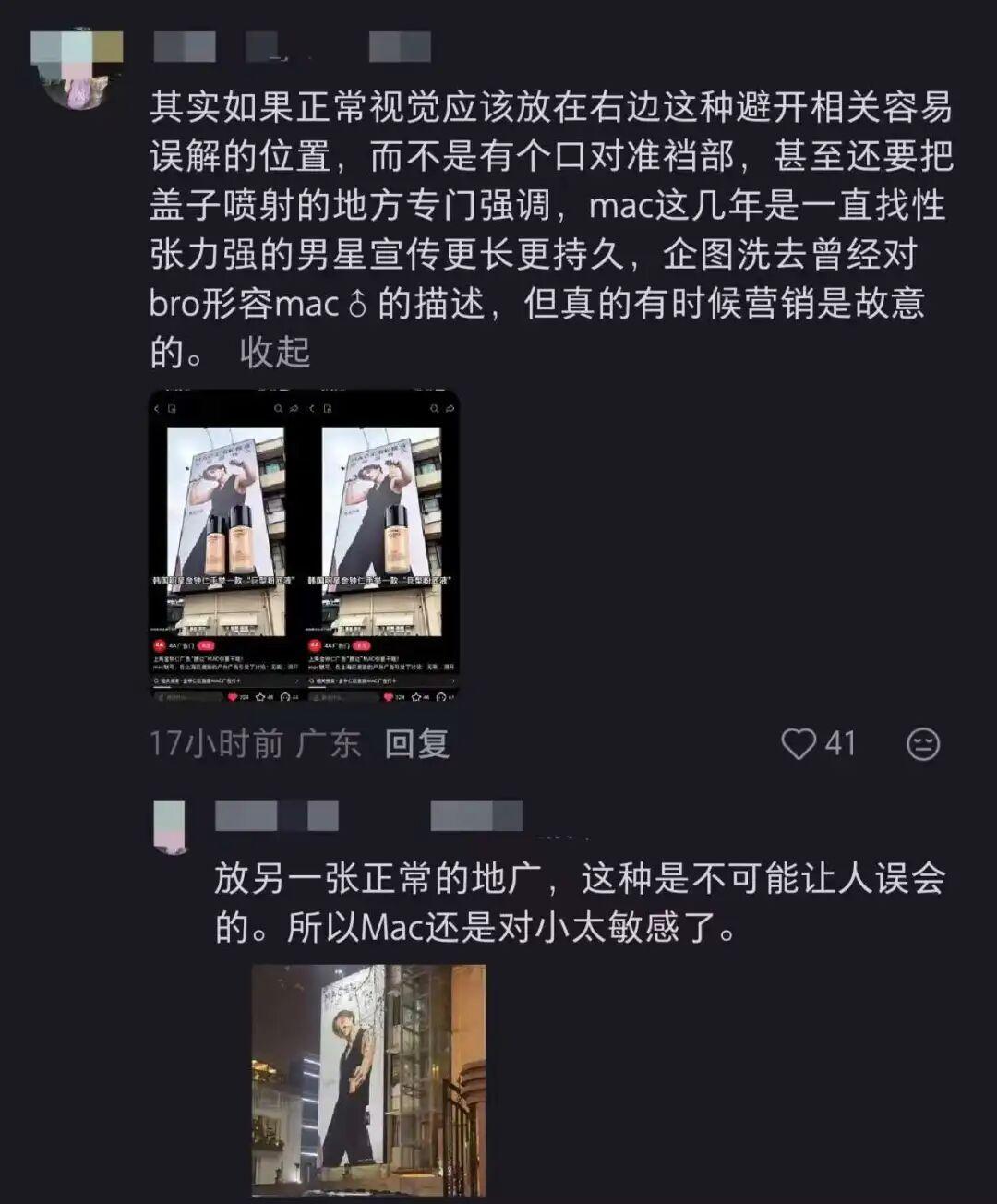Screen dimensions: 997x1204
Task: Click the chevron on the related search bar
Action: pos(298,681)
